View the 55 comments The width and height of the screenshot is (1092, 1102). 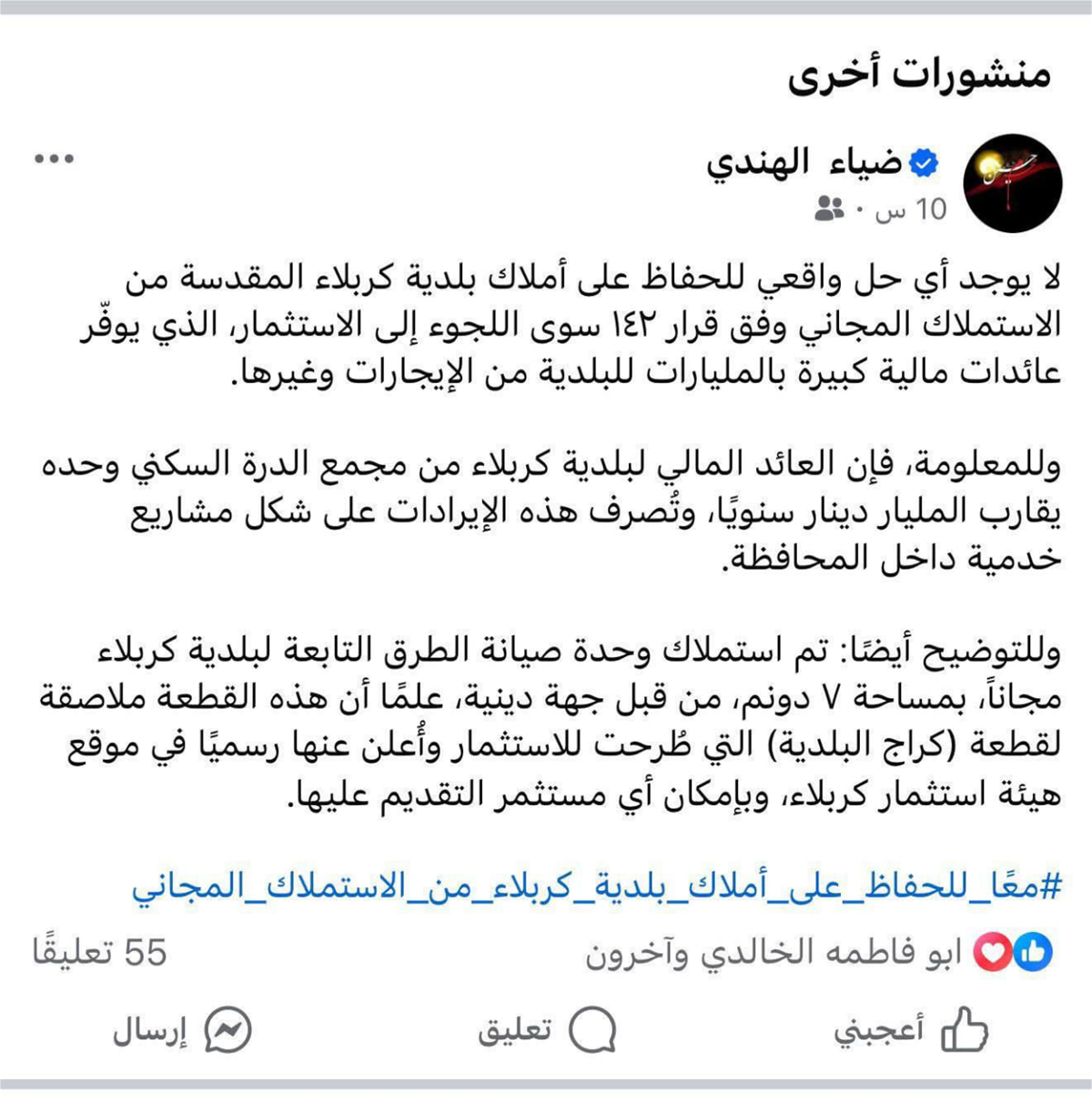[100, 953]
